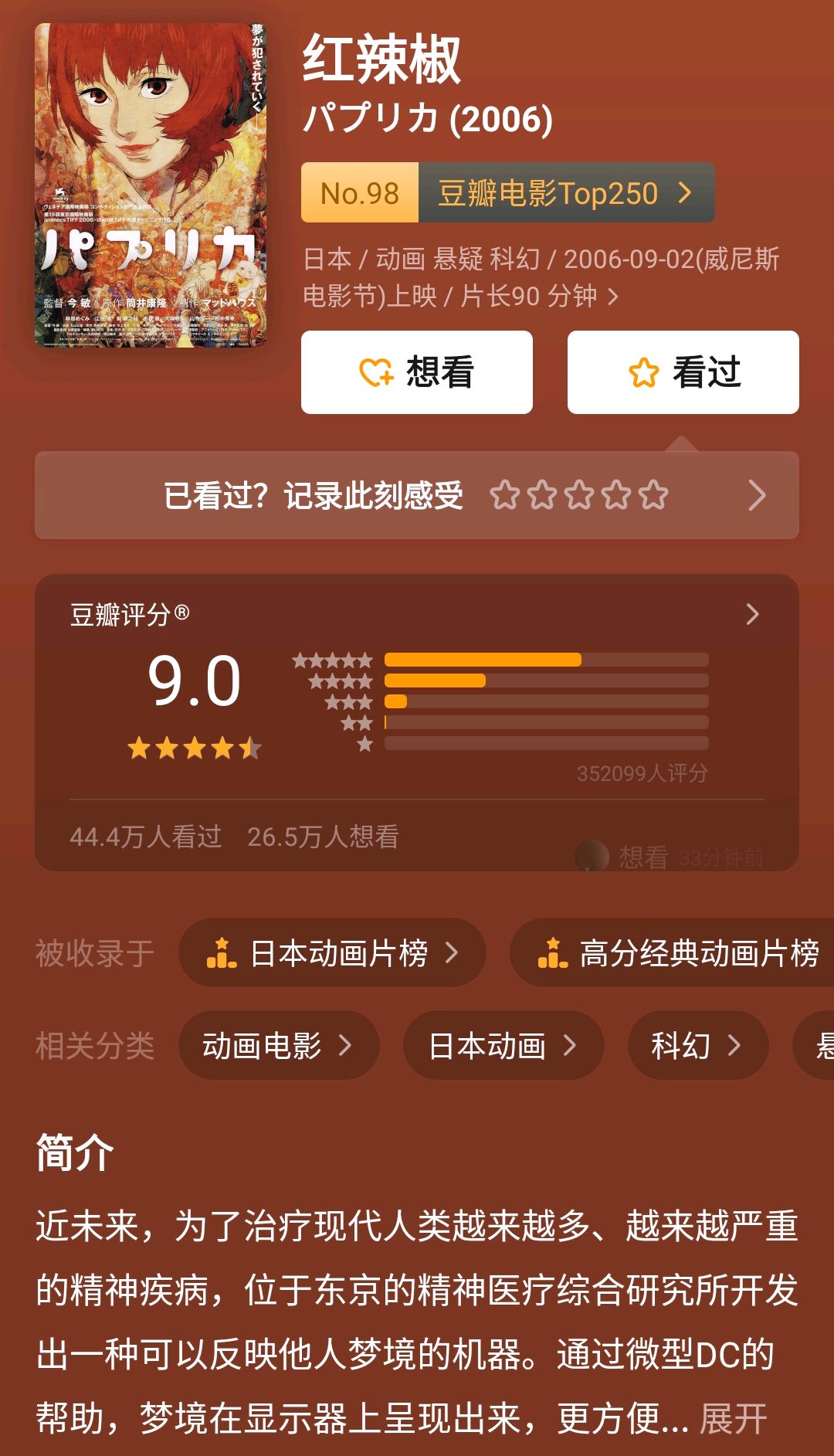Open the 已看过？记录此刻感受 rating row
834x1456 pixels.
pyautogui.click(x=416, y=495)
